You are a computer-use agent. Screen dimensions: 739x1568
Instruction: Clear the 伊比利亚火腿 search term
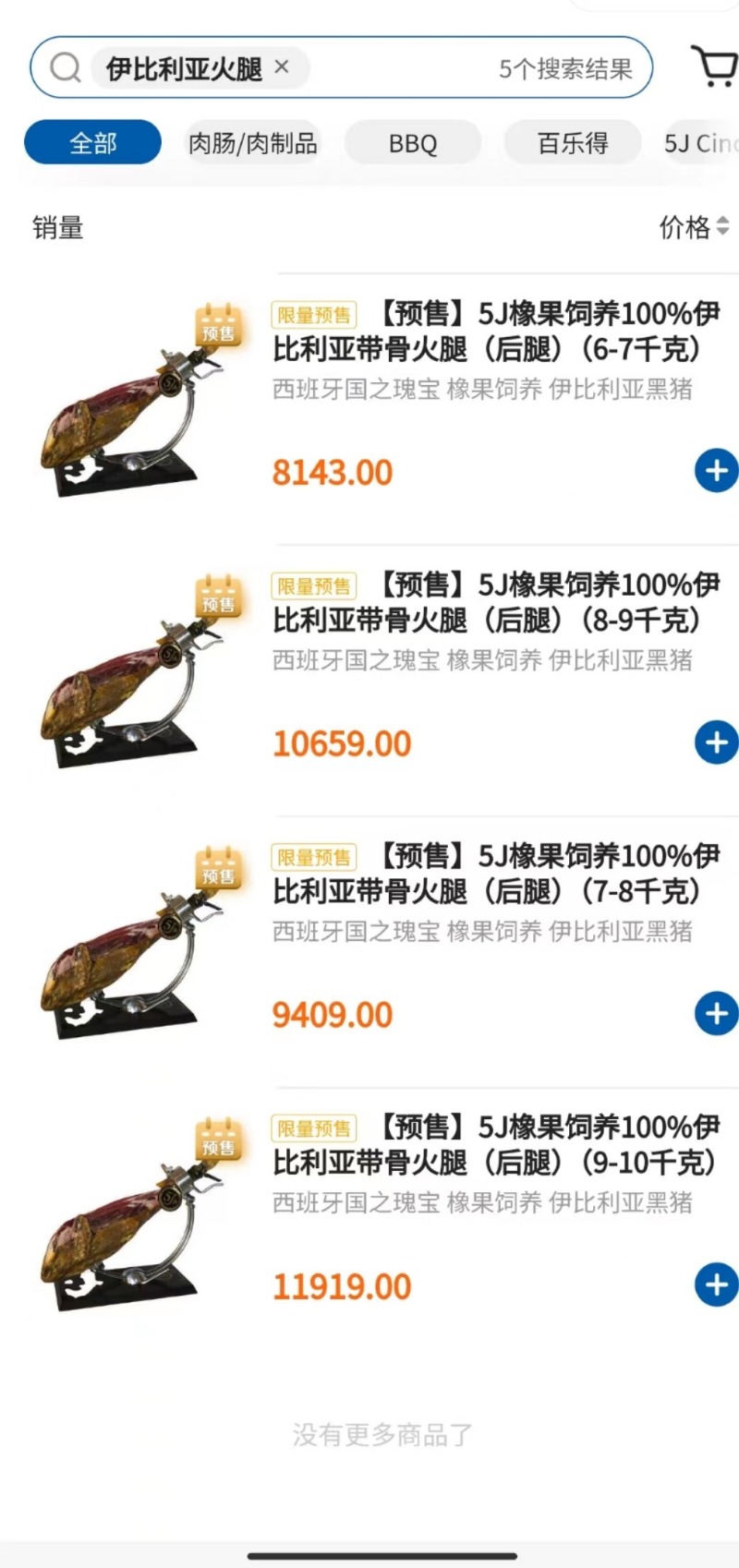point(283,66)
